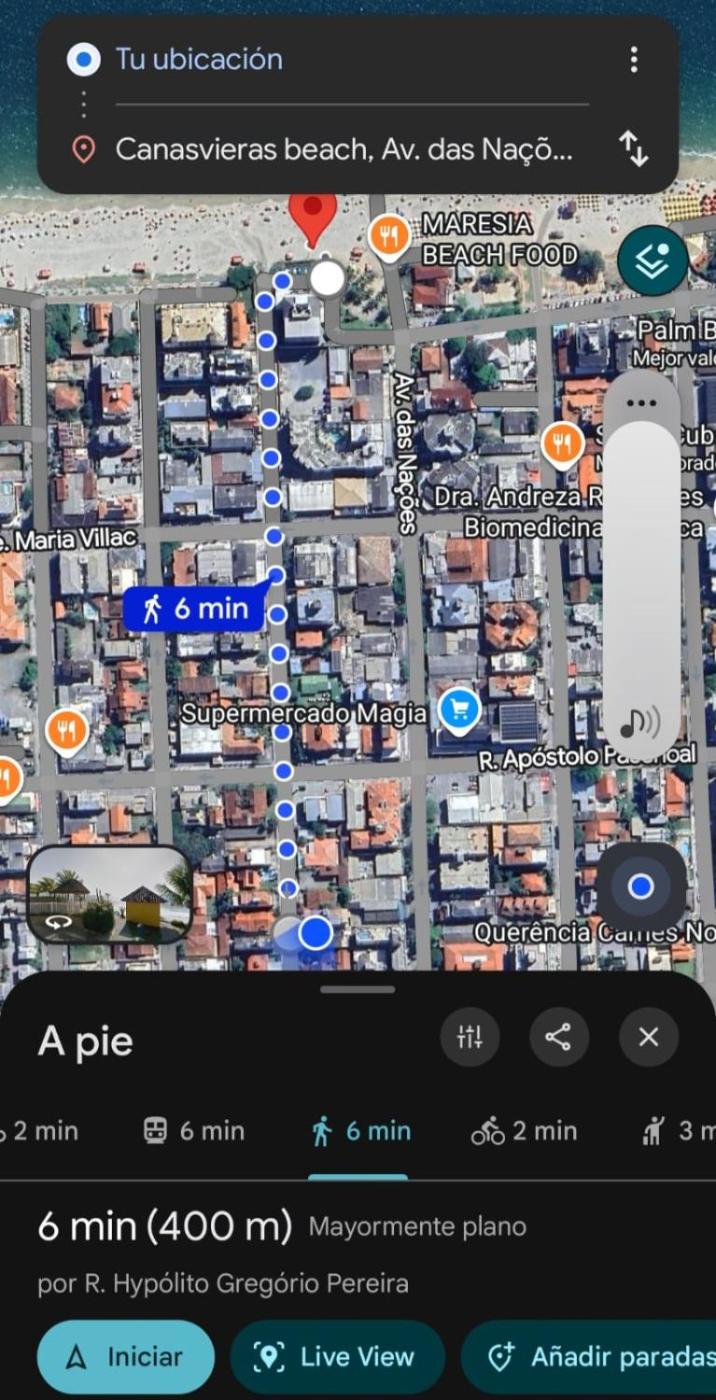This screenshot has width=716, height=1400.
Task: Tap Iniciar to start navigation
Action: point(126,1357)
